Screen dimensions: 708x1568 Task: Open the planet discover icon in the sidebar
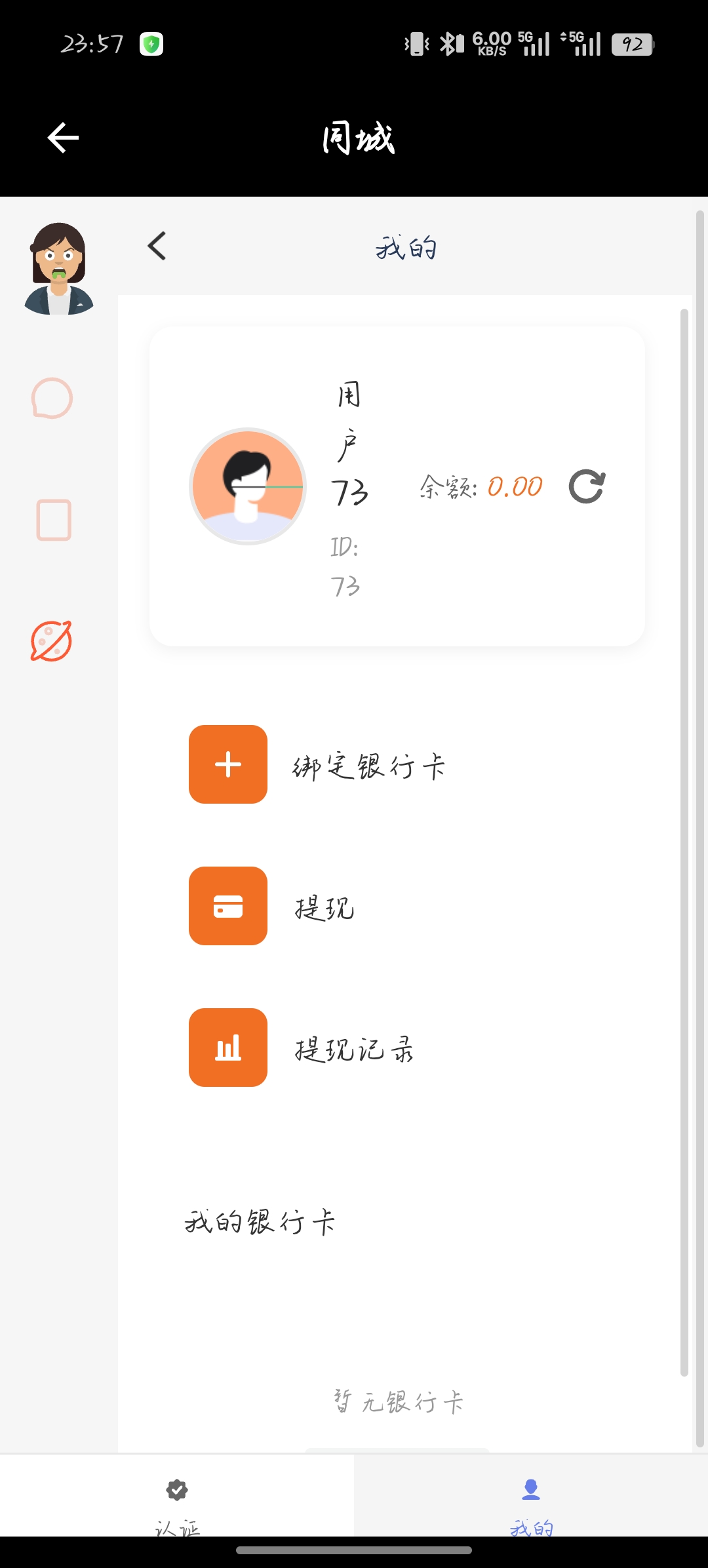(51, 641)
